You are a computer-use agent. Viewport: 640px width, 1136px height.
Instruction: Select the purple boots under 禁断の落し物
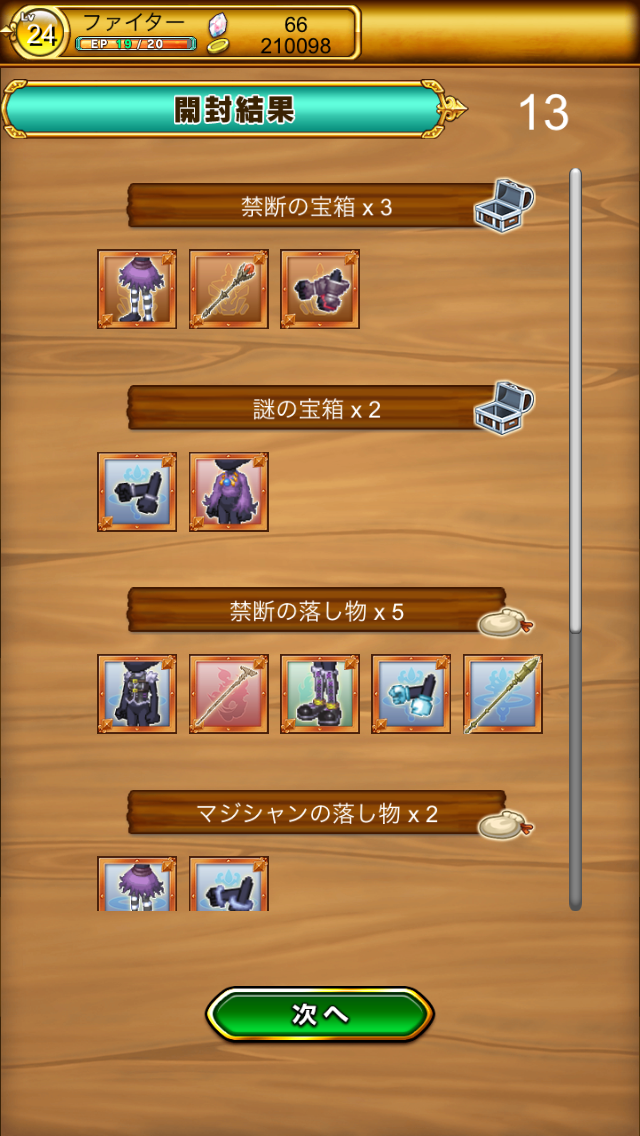coord(320,694)
